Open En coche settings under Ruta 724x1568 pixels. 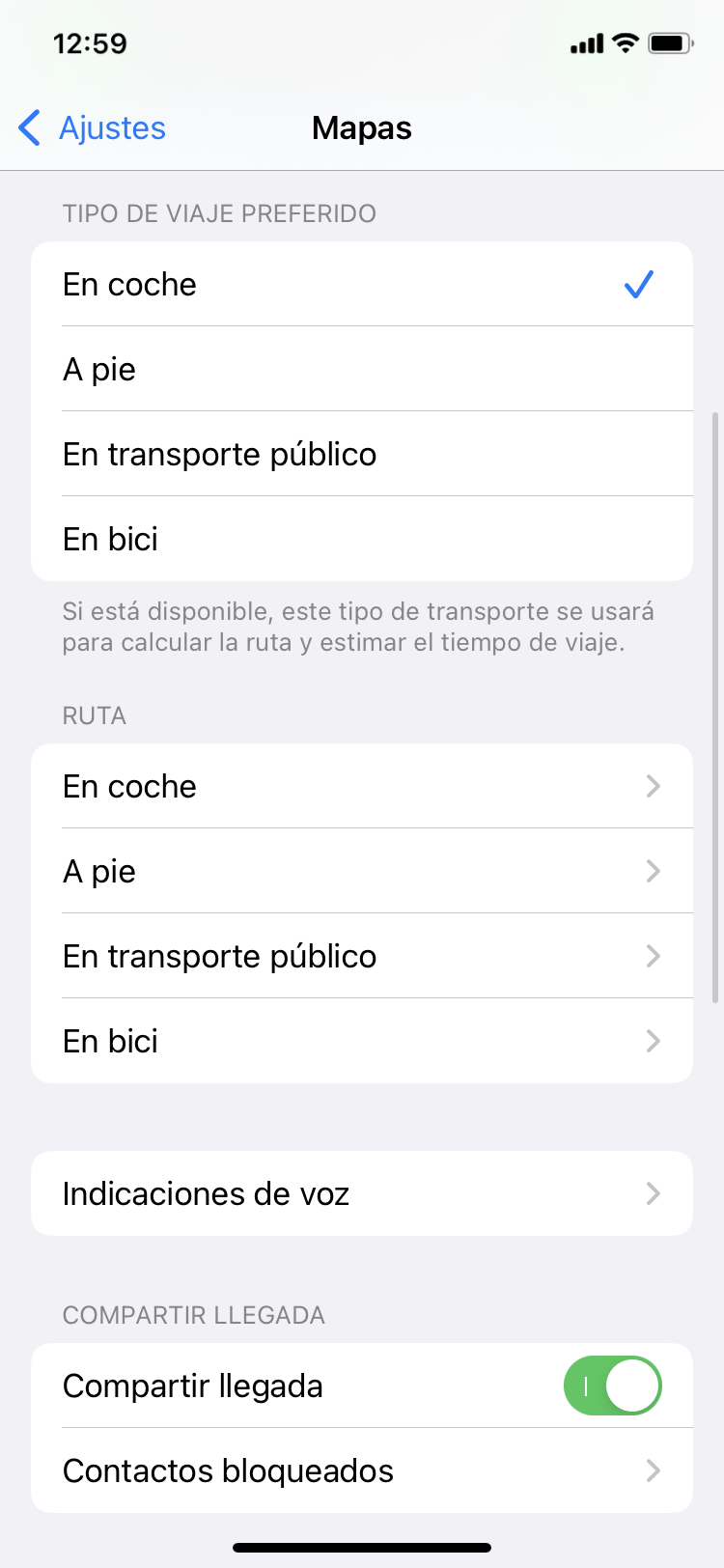point(361,787)
